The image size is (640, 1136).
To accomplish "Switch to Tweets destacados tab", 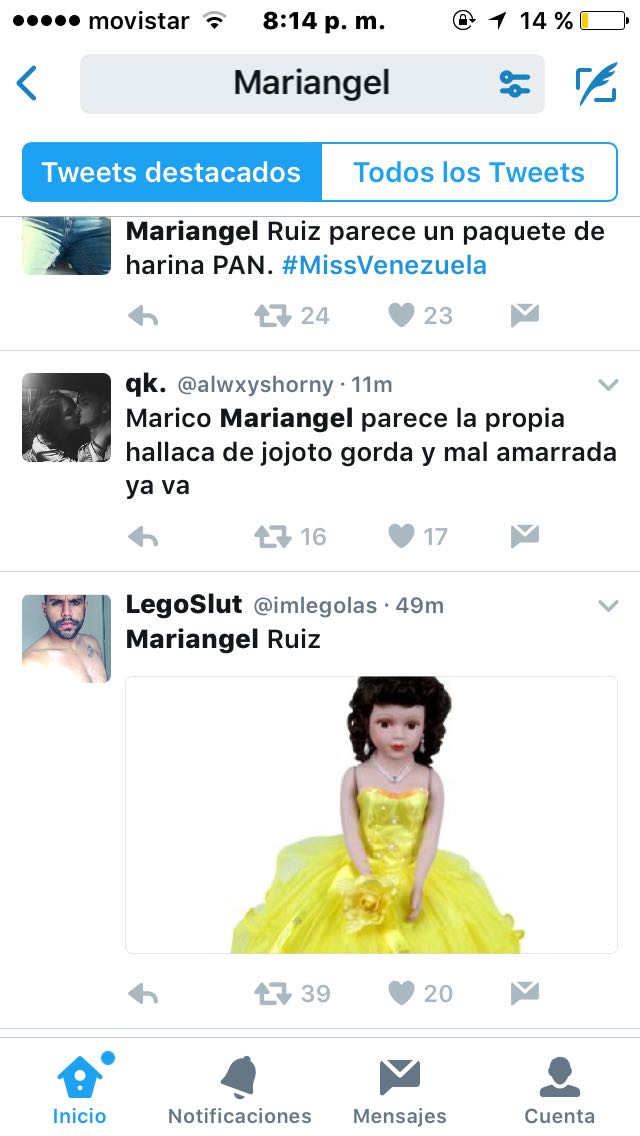I will (172, 172).
